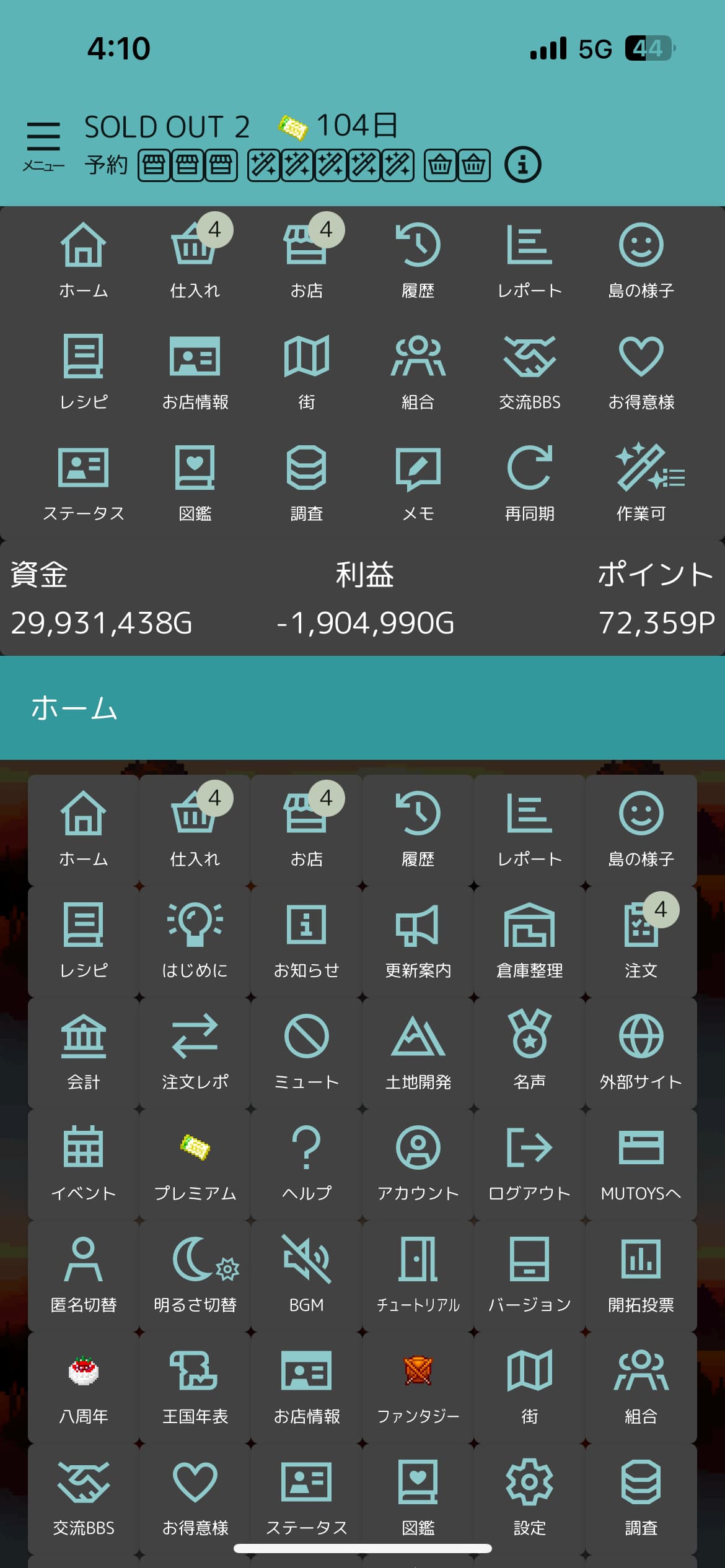Open the メニュー hamburger menu
The height and width of the screenshot is (1568, 725).
click(43, 145)
